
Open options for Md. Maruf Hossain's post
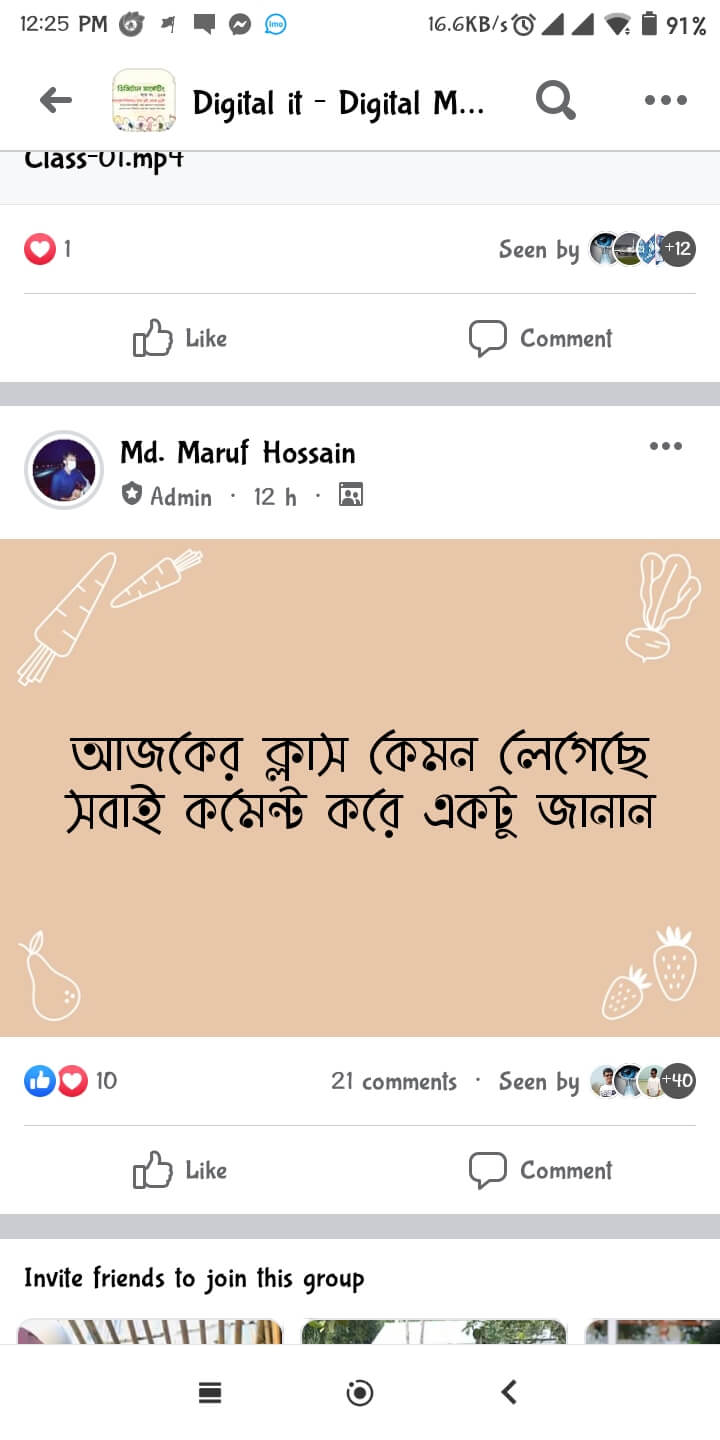[x=665, y=446]
